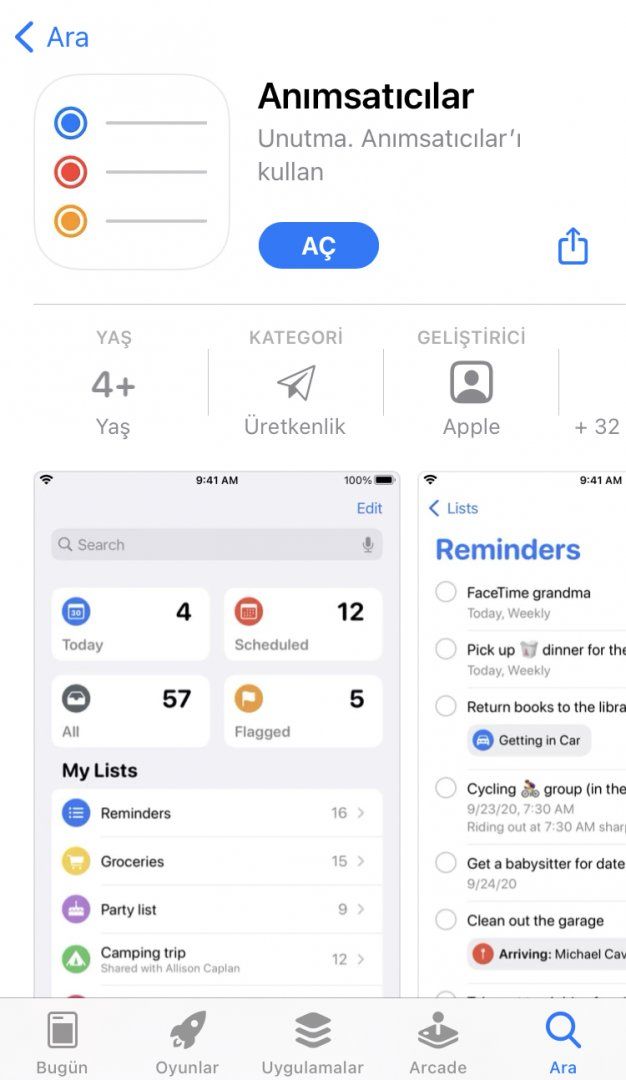Share the Anımsatıcılar app page
This screenshot has height=1080, width=626.
click(572, 246)
